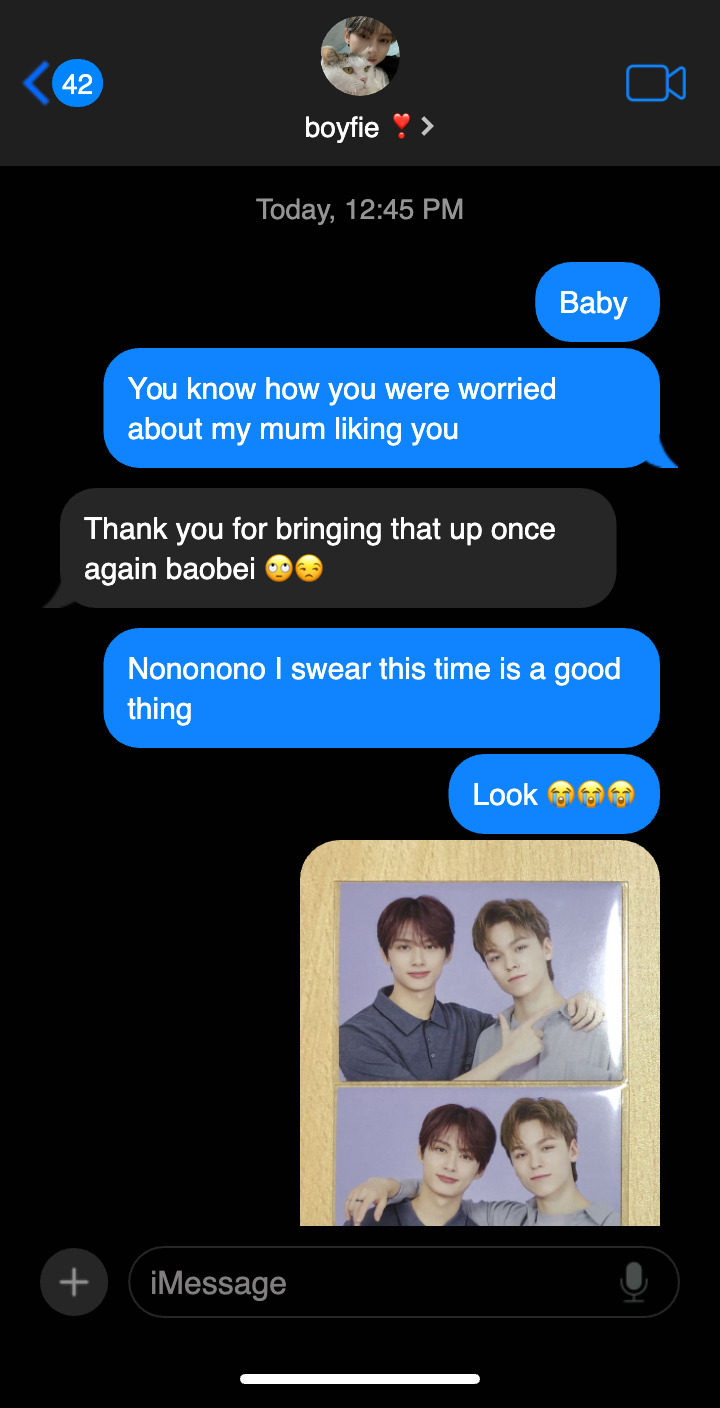Open the plus attachments menu
This screenshot has height=1408, width=720.
coord(74,1281)
